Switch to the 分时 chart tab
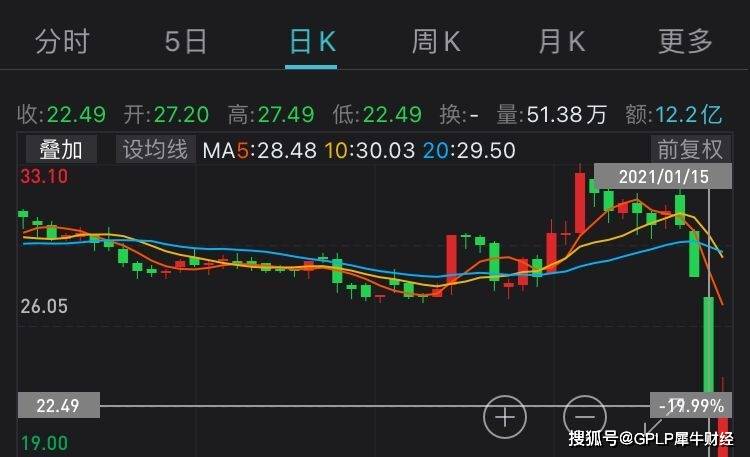The image size is (750, 457). (62, 42)
